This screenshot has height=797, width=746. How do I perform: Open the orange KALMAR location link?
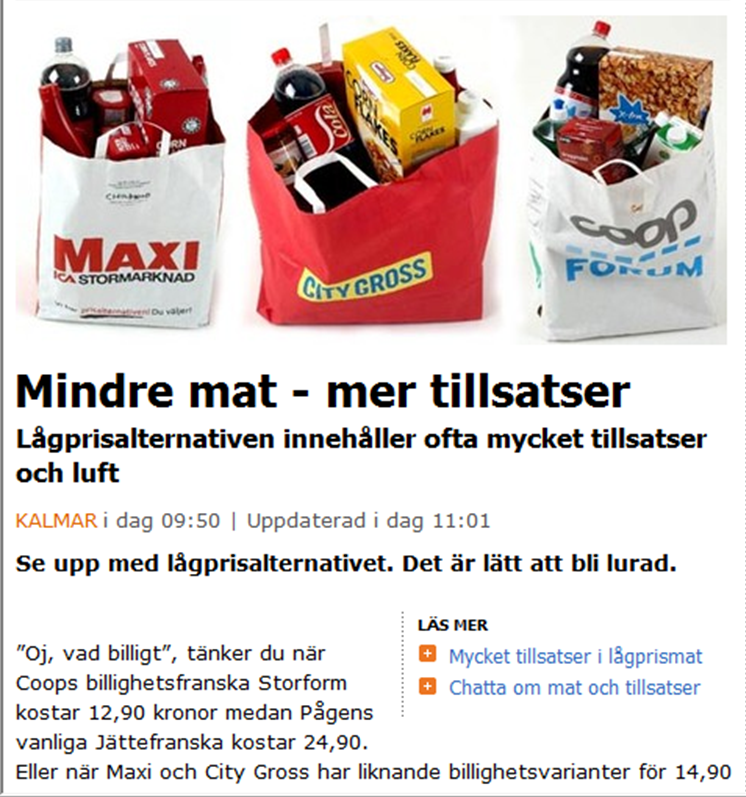(56, 521)
